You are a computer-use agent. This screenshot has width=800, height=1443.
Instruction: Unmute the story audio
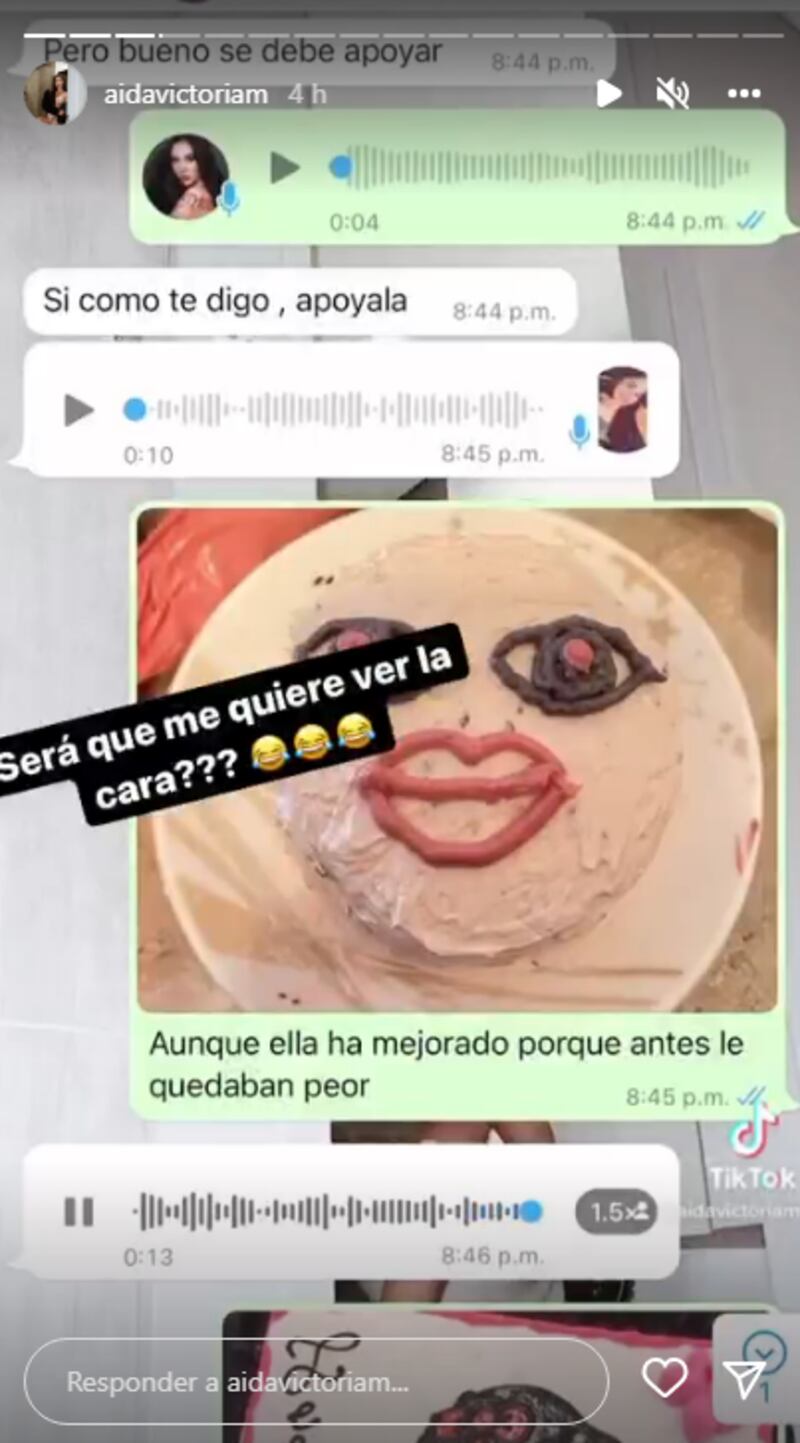(x=672, y=94)
